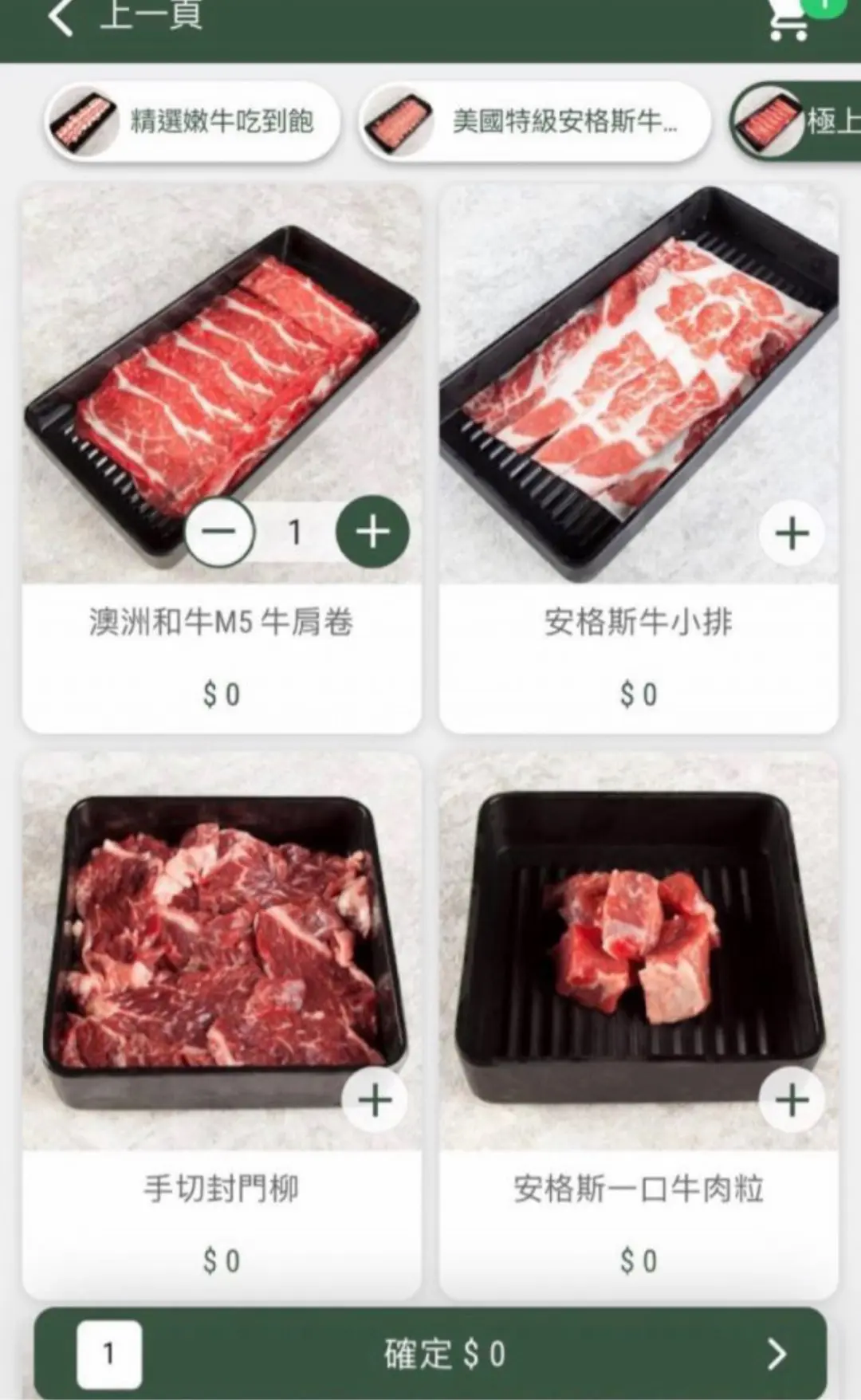861x1400 pixels.
Task: Decrease quantity of 澳洲和牛M5 牛肩卷
Action: [x=219, y=532]
